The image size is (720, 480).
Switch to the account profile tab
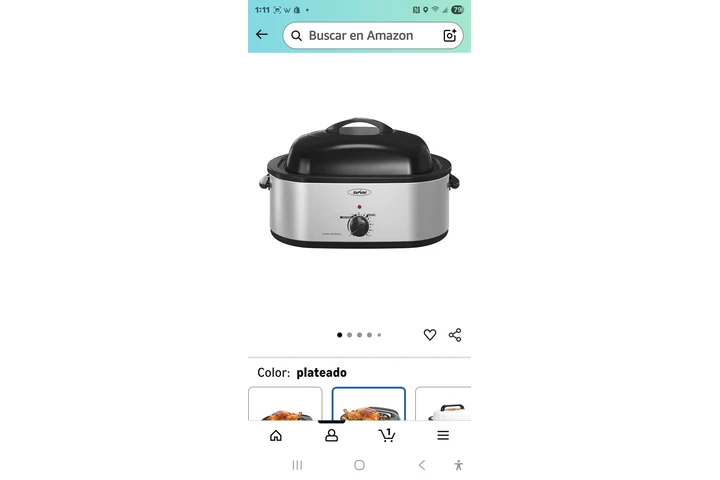332,435
